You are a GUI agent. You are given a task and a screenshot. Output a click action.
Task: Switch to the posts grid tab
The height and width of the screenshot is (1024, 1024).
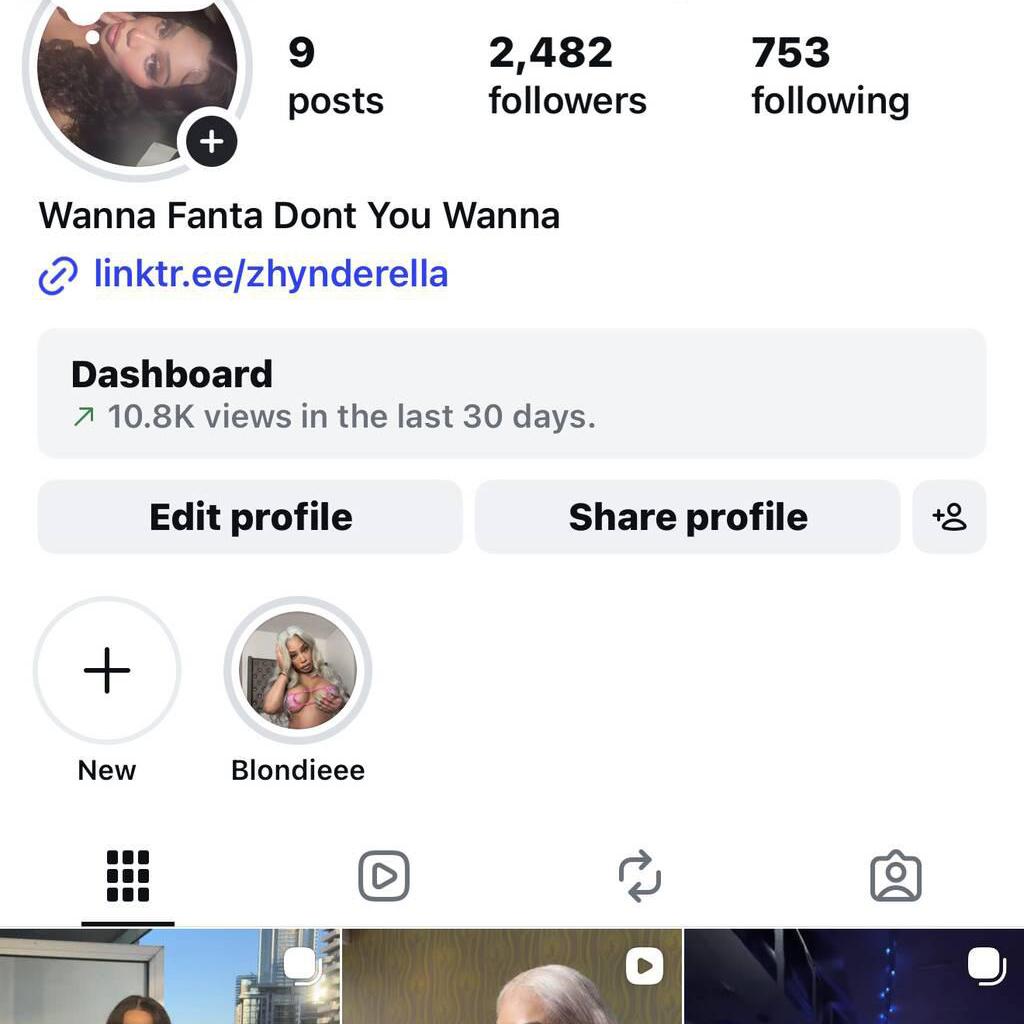[x=128, y=877]
